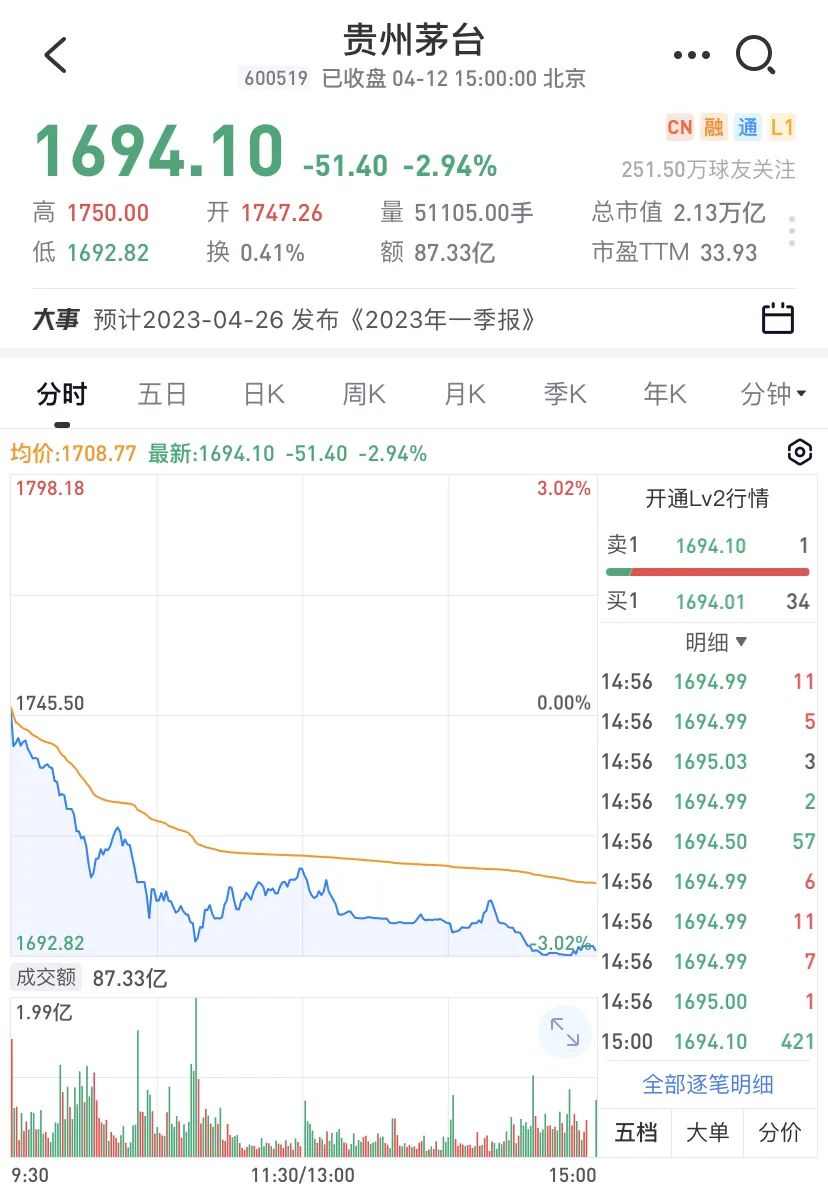
Task: Select the 分价 tab
Action: (x=779, y=1132)
